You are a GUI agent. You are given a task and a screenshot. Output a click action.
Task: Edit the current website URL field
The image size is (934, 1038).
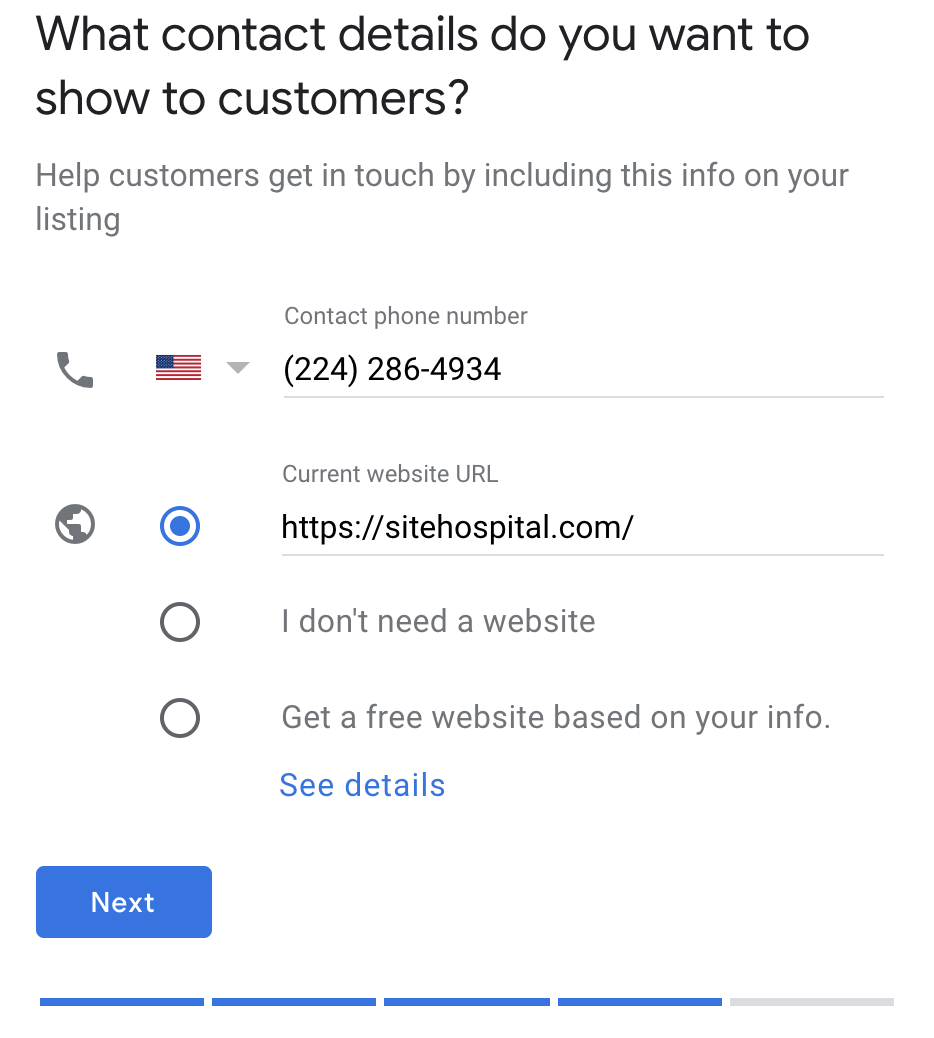(x=582, y=527)
